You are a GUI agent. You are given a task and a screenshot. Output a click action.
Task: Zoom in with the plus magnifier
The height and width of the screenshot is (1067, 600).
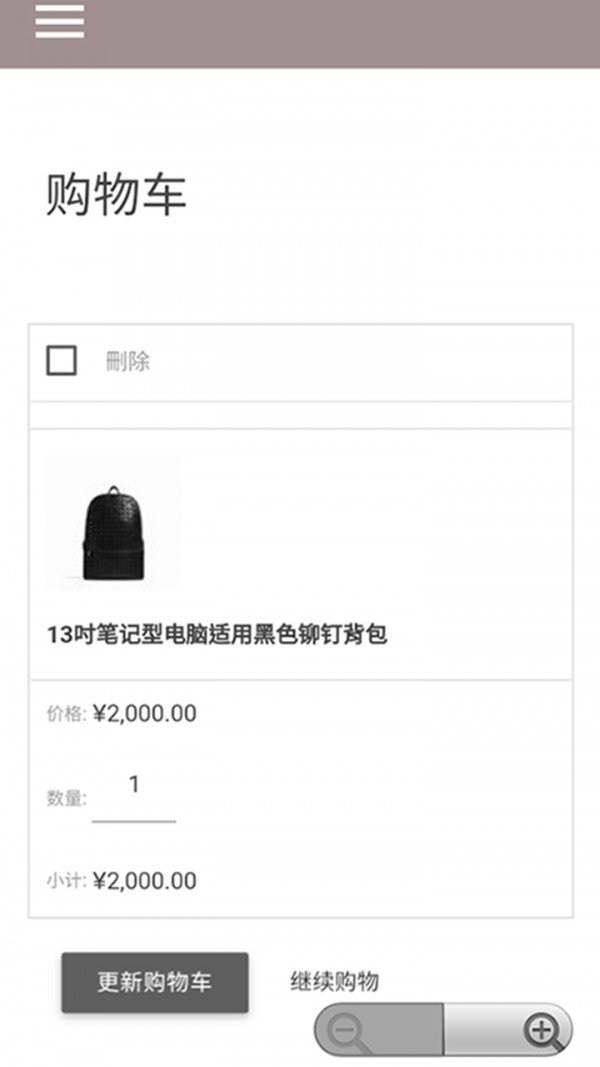[x=541, y=1030]
